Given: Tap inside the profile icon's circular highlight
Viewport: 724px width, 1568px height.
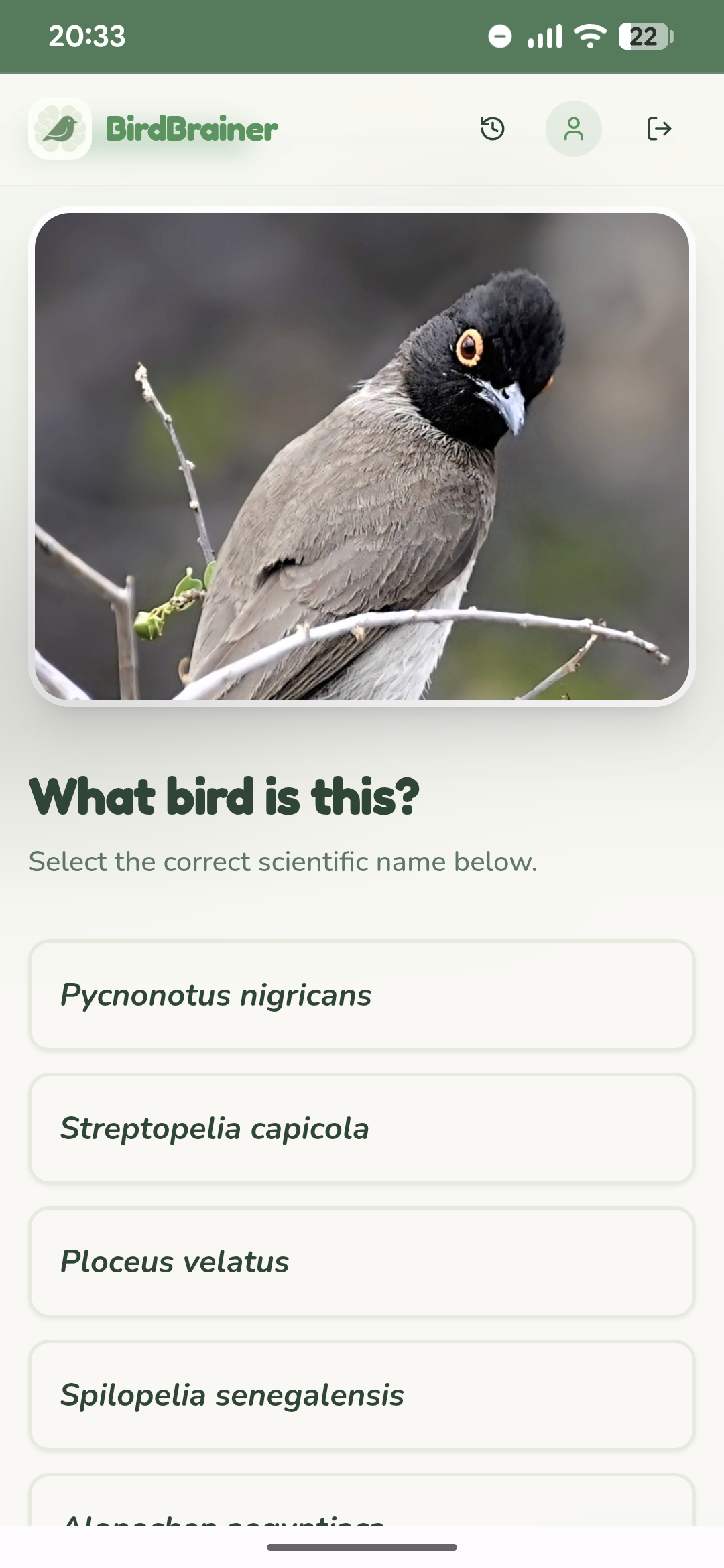Looking at the screenshot, I should pyautogui.click(x=574, y=128).
